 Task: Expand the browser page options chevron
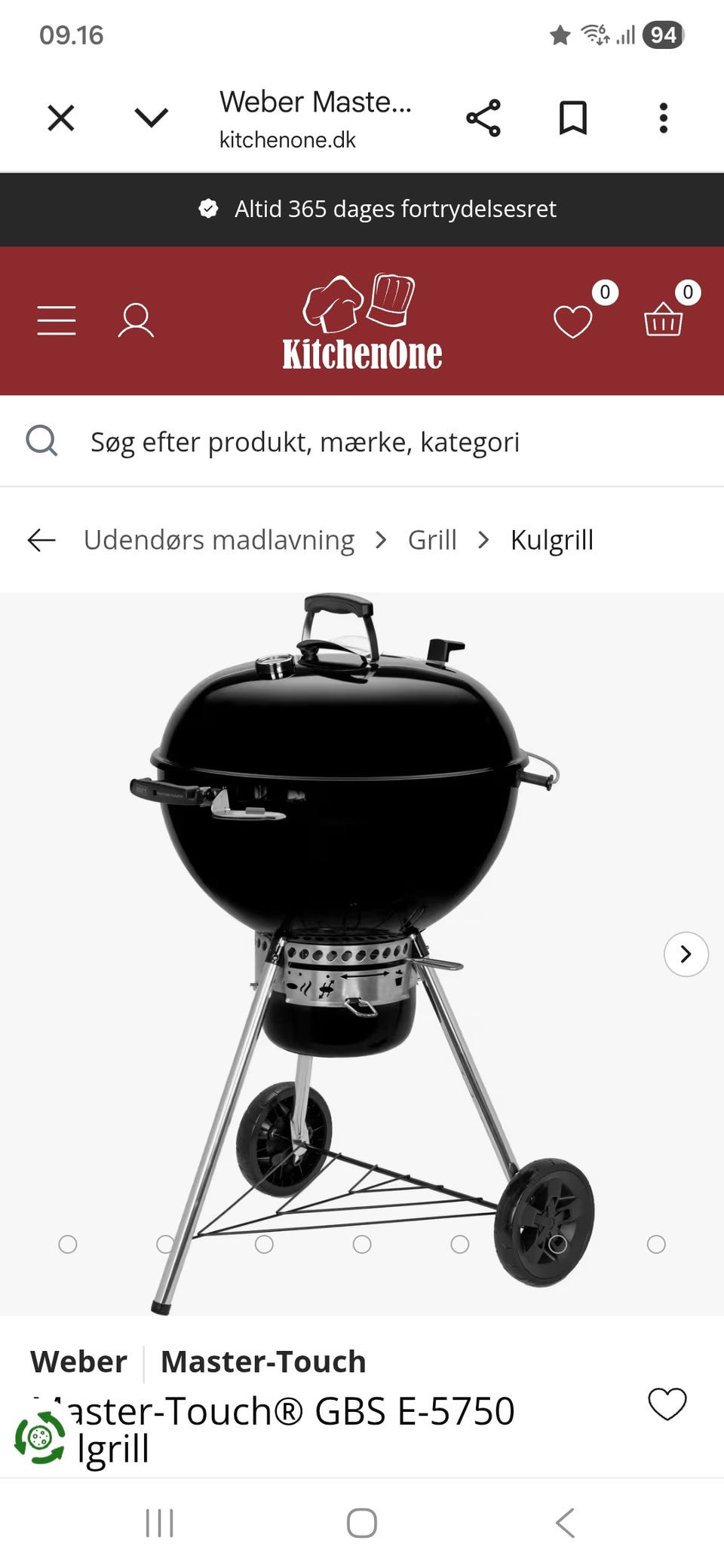151,118
